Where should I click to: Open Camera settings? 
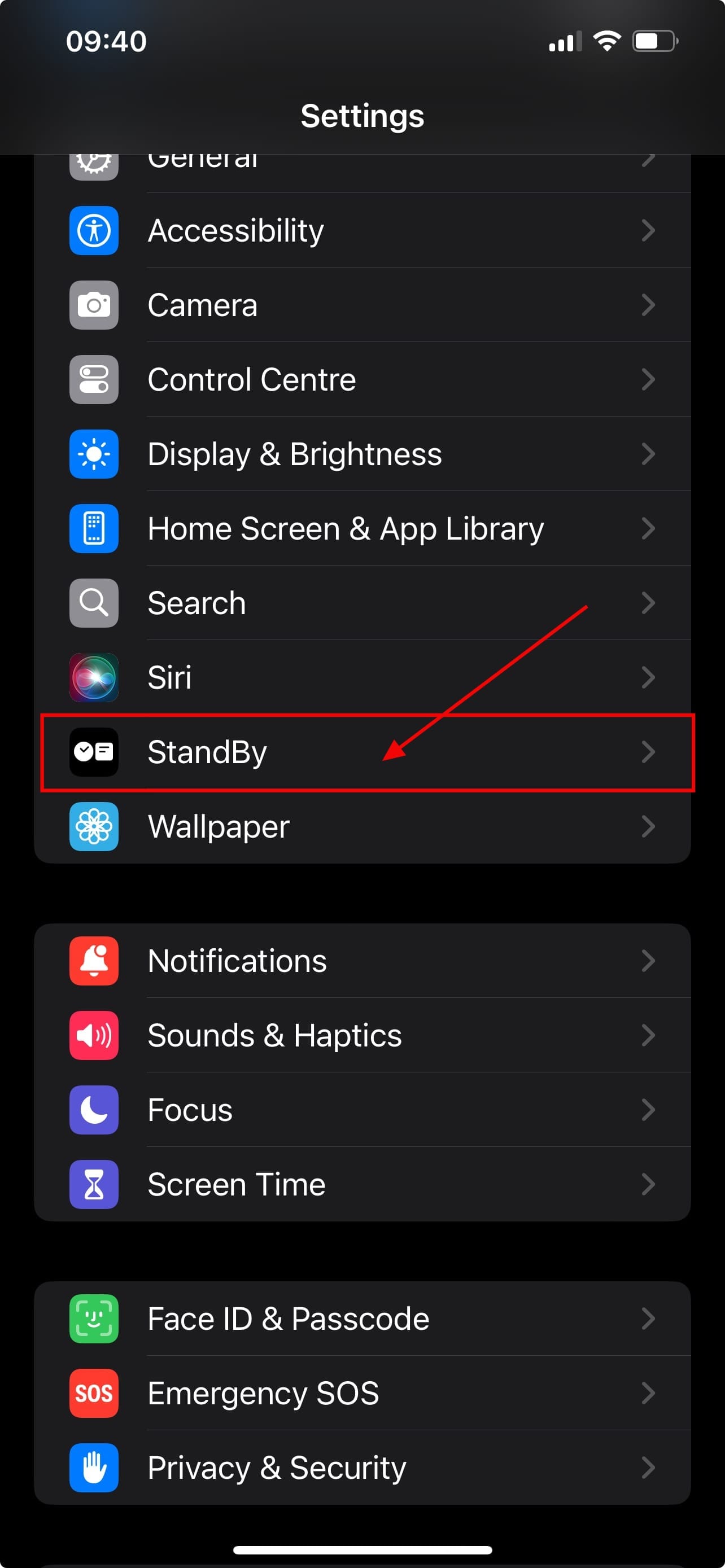point(361,305)
